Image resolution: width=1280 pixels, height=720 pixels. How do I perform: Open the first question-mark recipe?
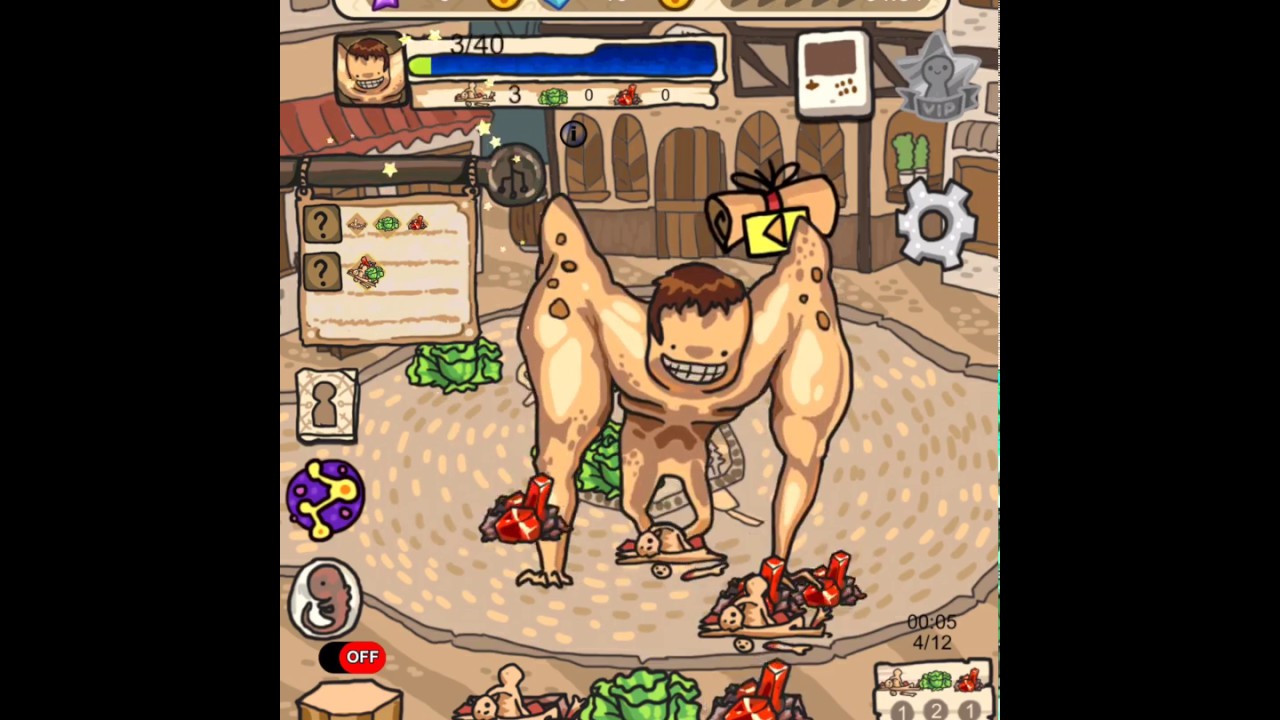pos(322,224)
